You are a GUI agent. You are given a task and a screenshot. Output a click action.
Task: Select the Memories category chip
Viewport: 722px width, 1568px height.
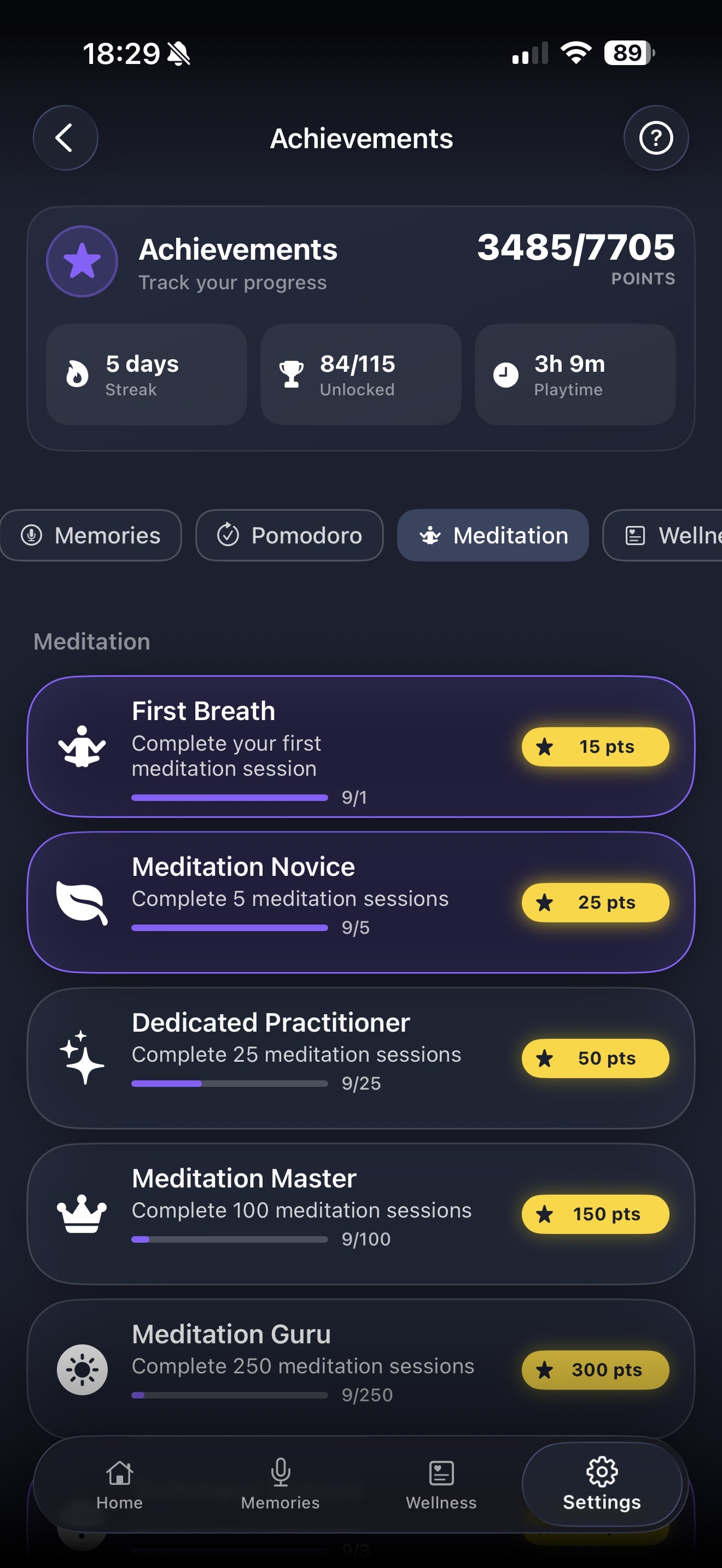tap(91, 535)
